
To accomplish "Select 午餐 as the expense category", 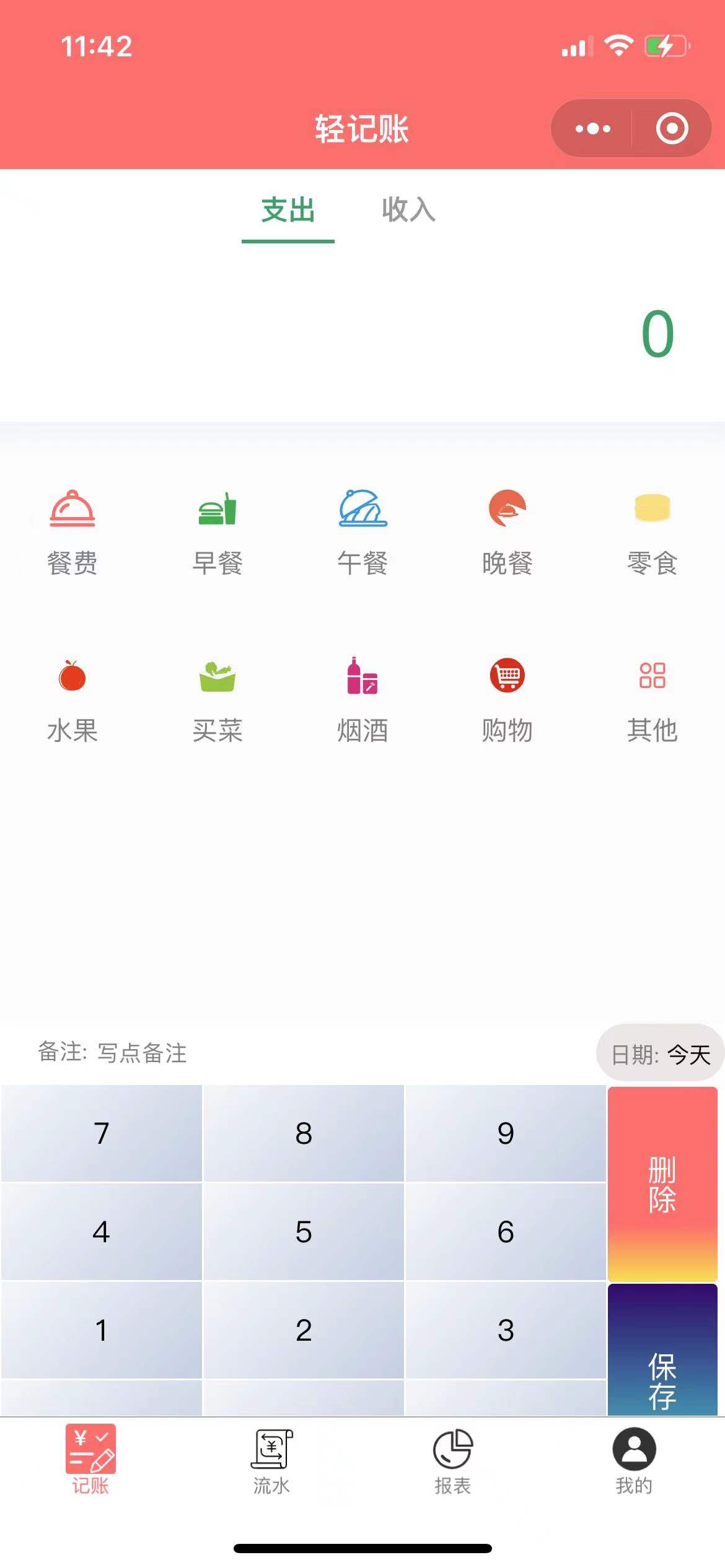I will [362, 532].
